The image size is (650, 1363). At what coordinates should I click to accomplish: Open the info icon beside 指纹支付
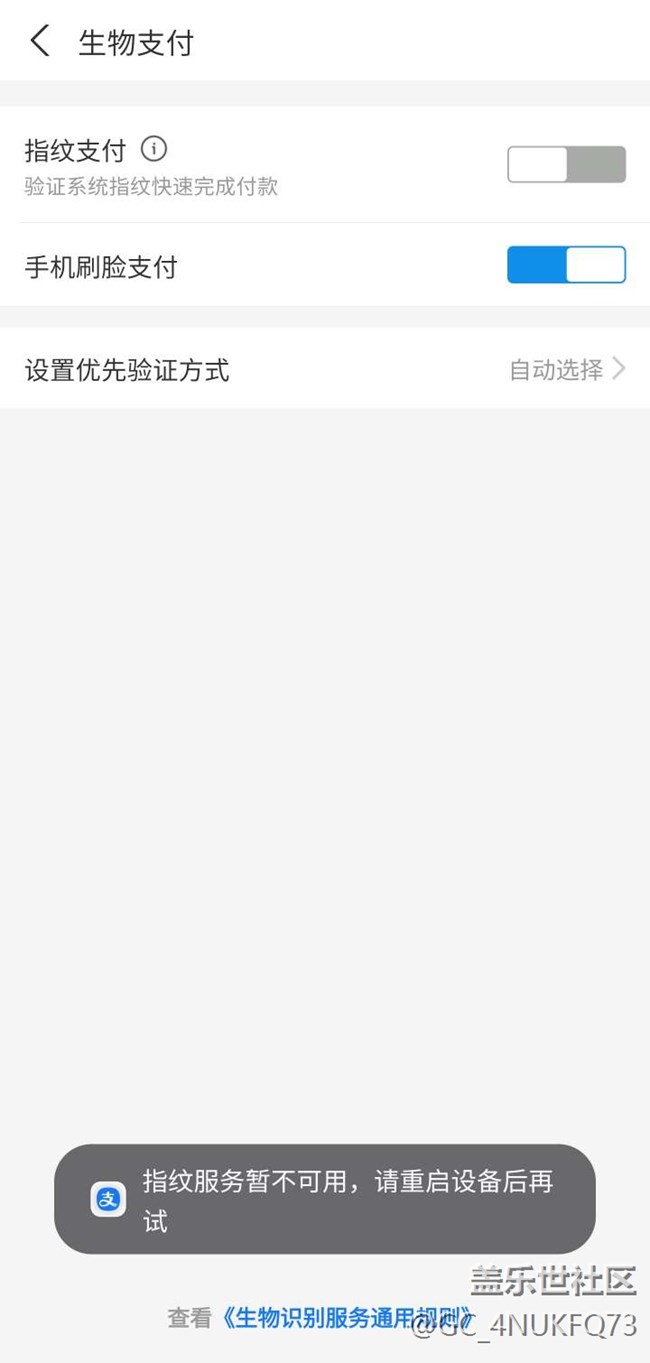click(x=153, y=150)
